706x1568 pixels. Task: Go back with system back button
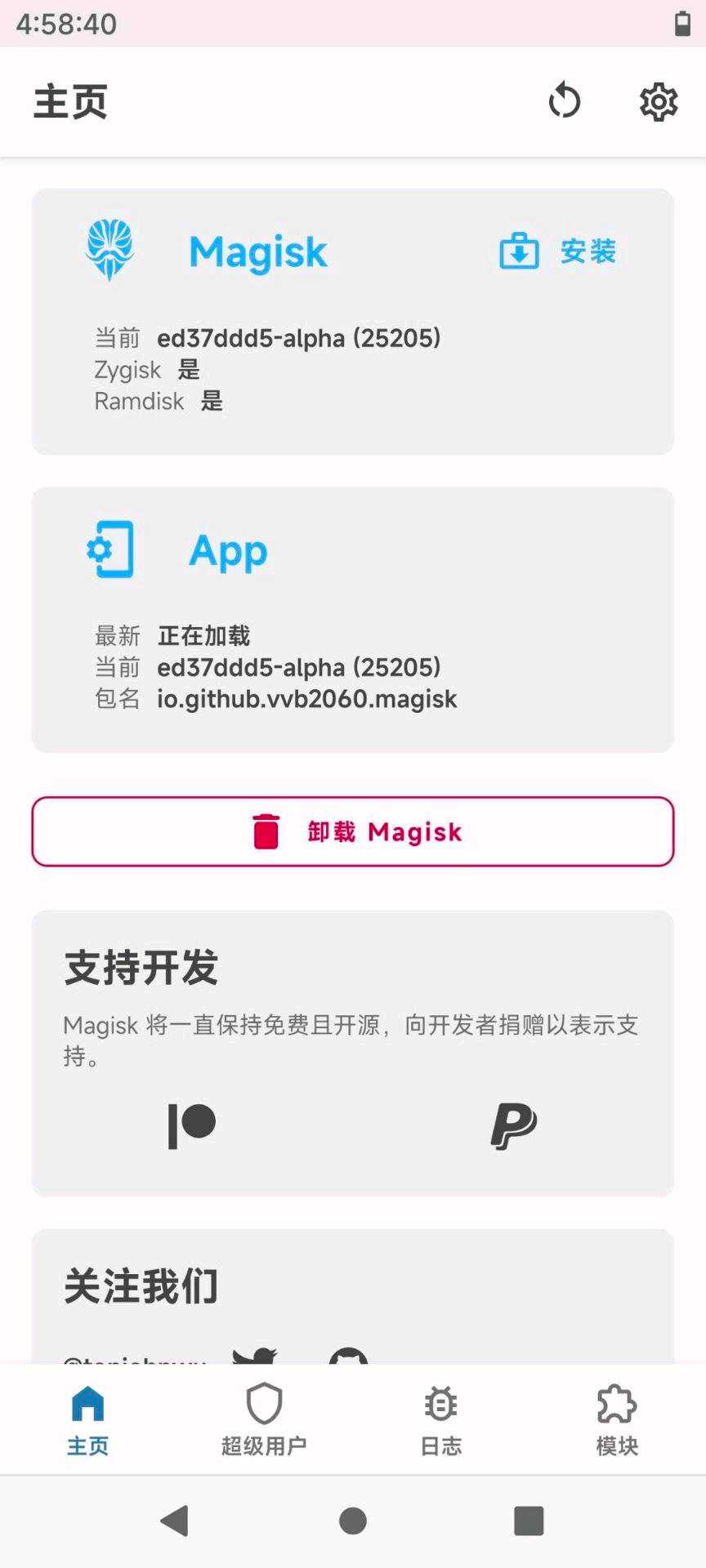176,1521
